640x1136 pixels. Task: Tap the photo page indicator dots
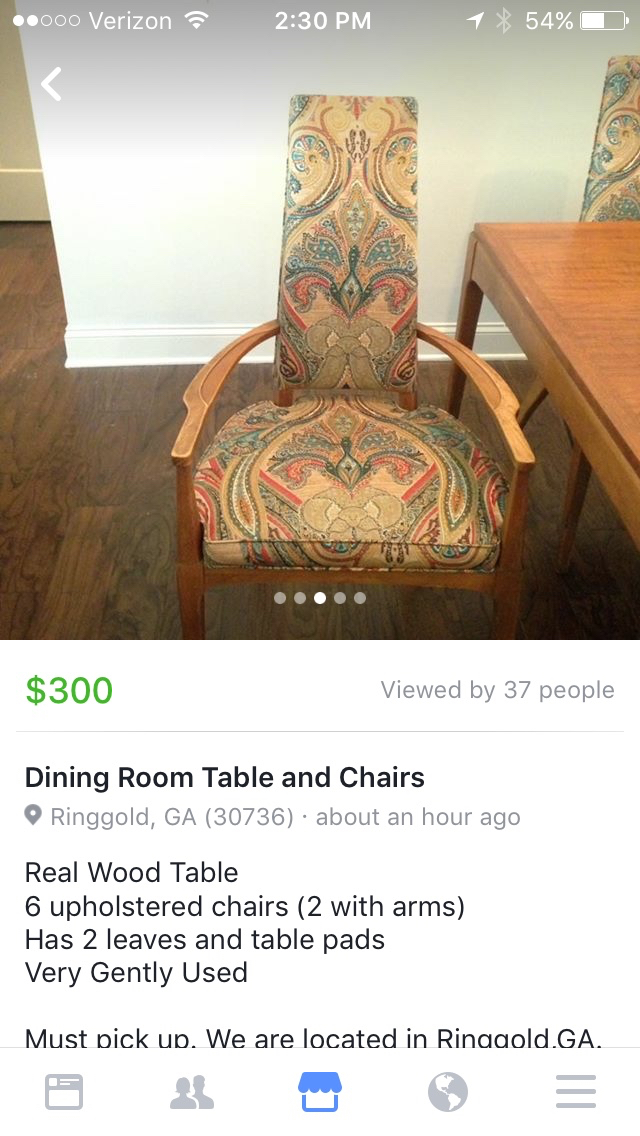click(x=320, y=598)
